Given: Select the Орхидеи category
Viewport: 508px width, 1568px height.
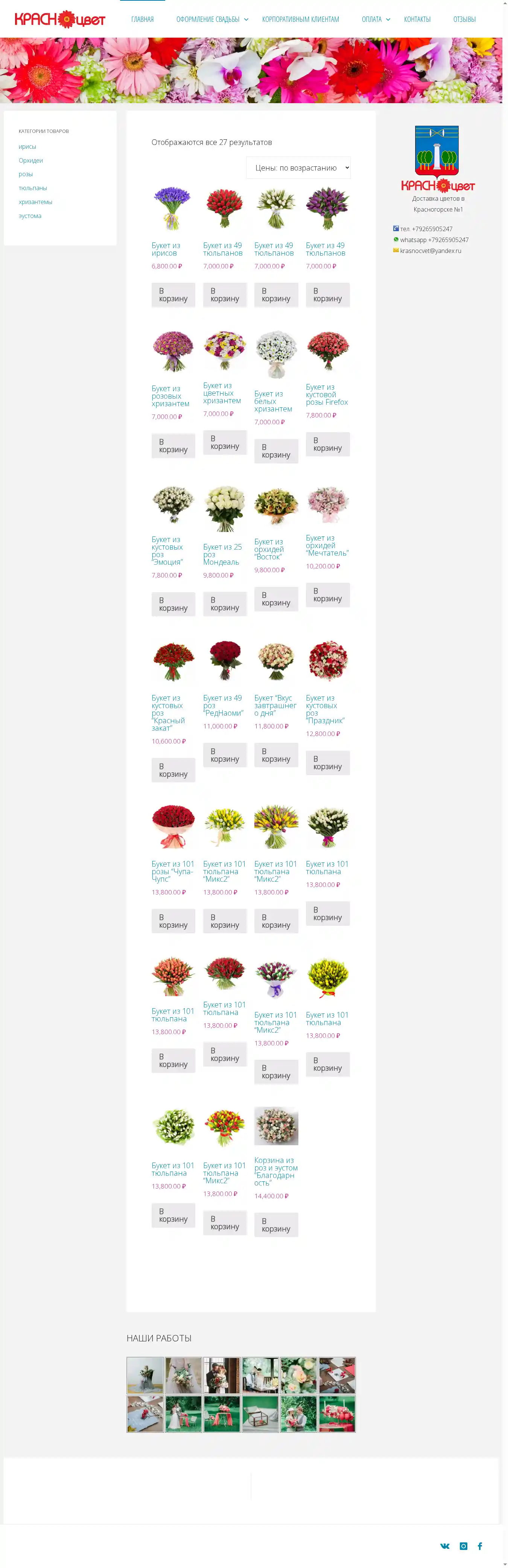Looking at the screenshot, I should (x=30, y=161).
